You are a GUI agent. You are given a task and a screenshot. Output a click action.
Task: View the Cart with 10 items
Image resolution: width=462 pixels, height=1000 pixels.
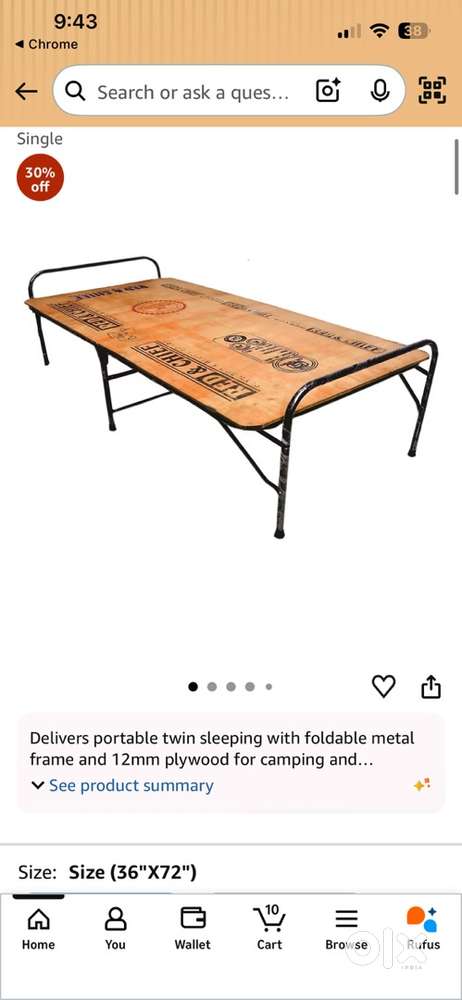pos(270,929)
